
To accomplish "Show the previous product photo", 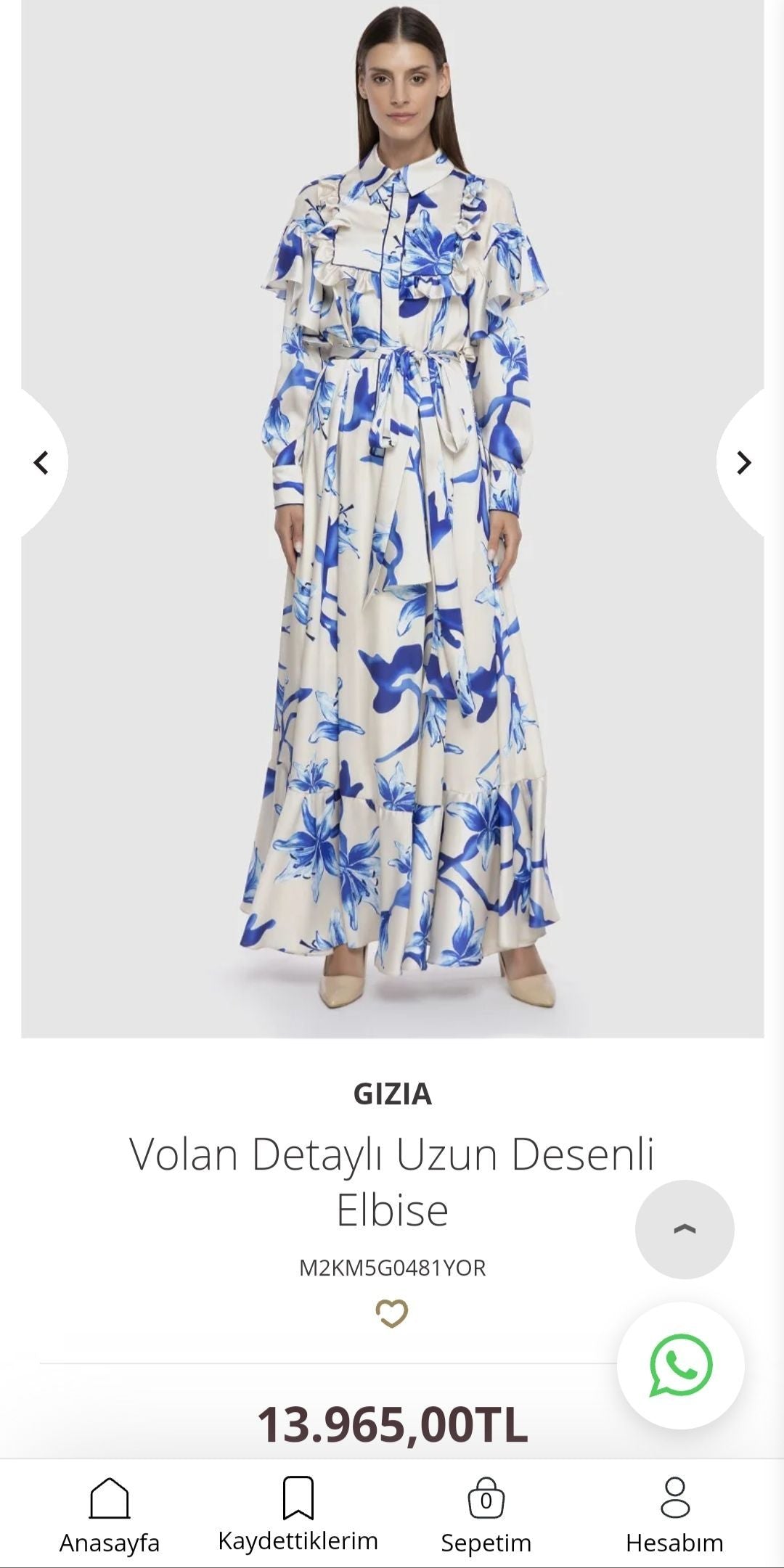I will pyautogui.click(x=41, y=463).
